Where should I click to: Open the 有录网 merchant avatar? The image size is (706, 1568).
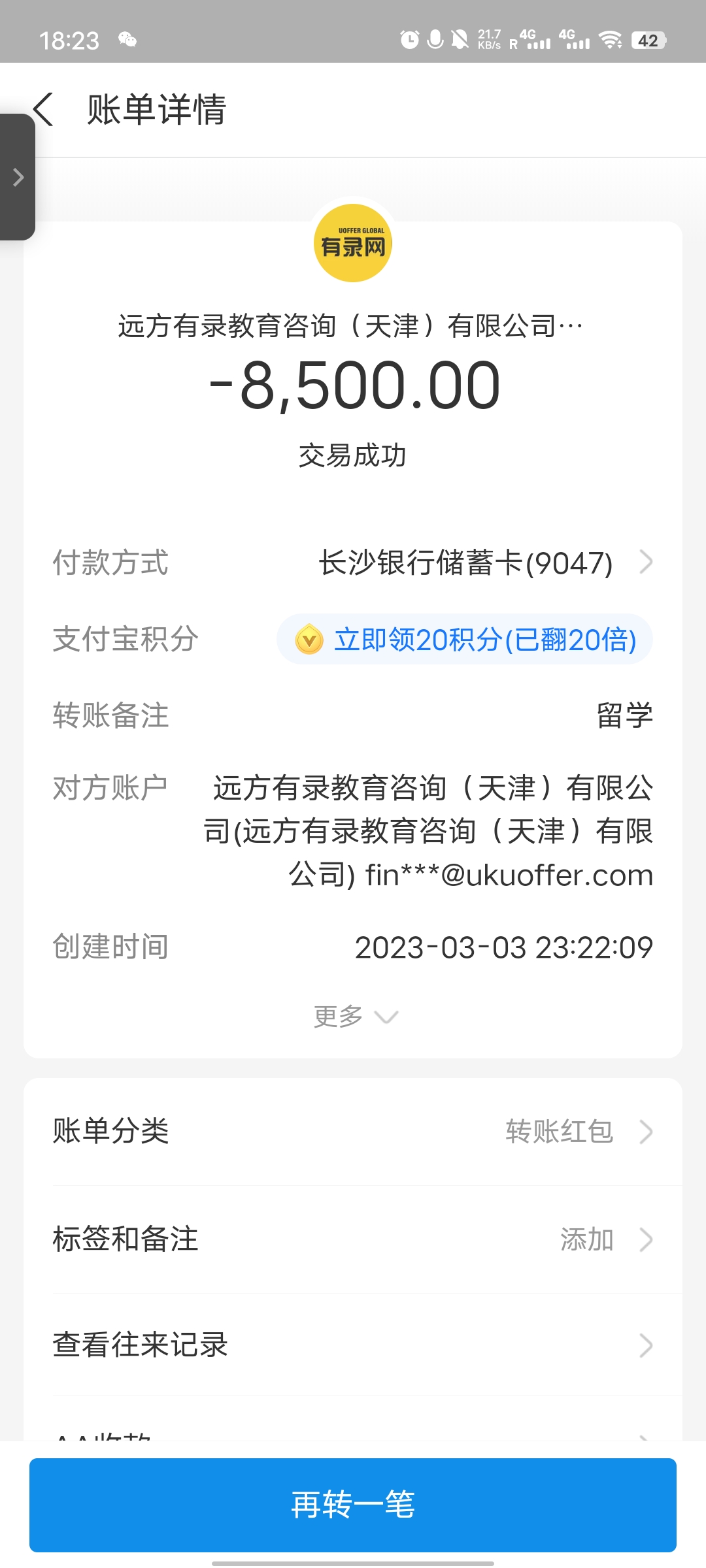pyautogui.click(x=353, y=243)
